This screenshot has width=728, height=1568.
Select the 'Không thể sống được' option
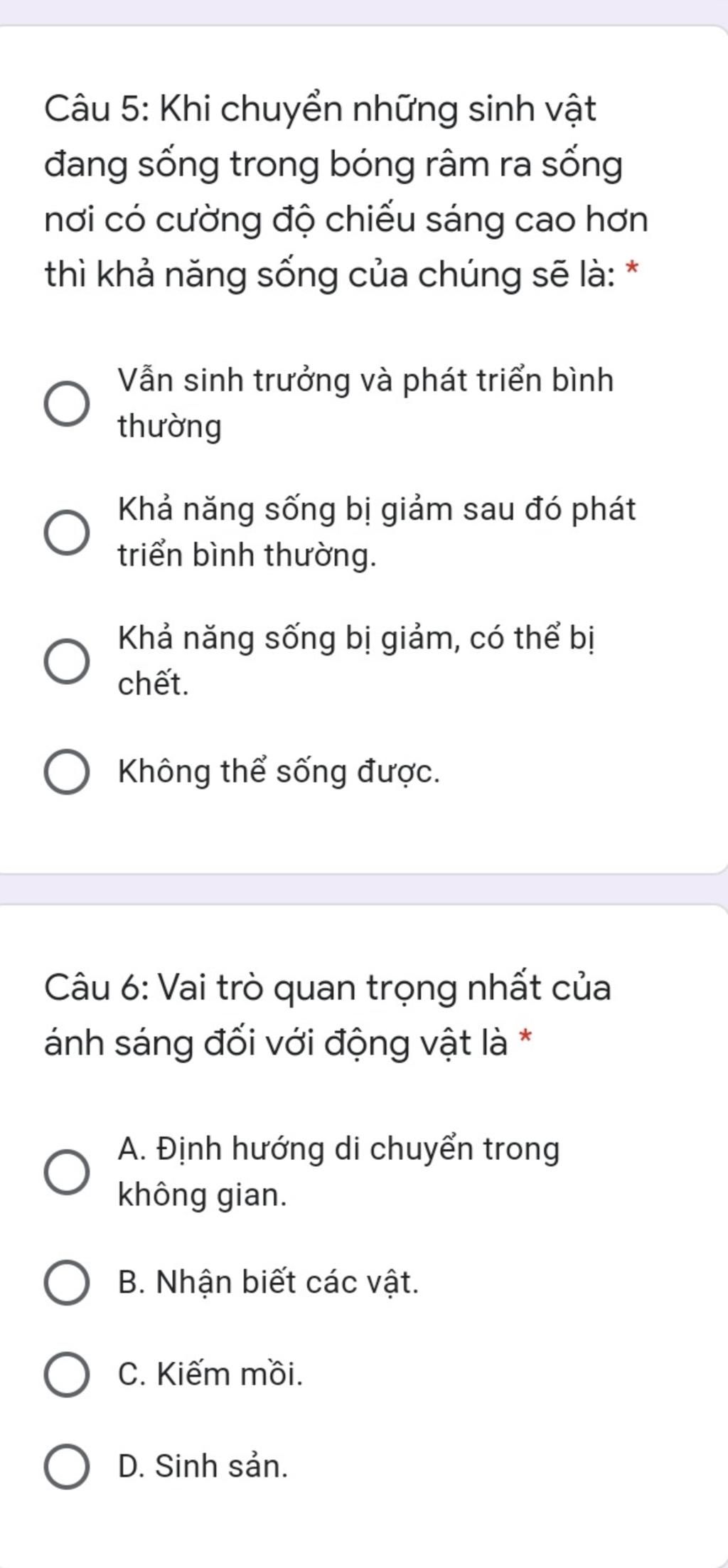click(x=68, y=772)
